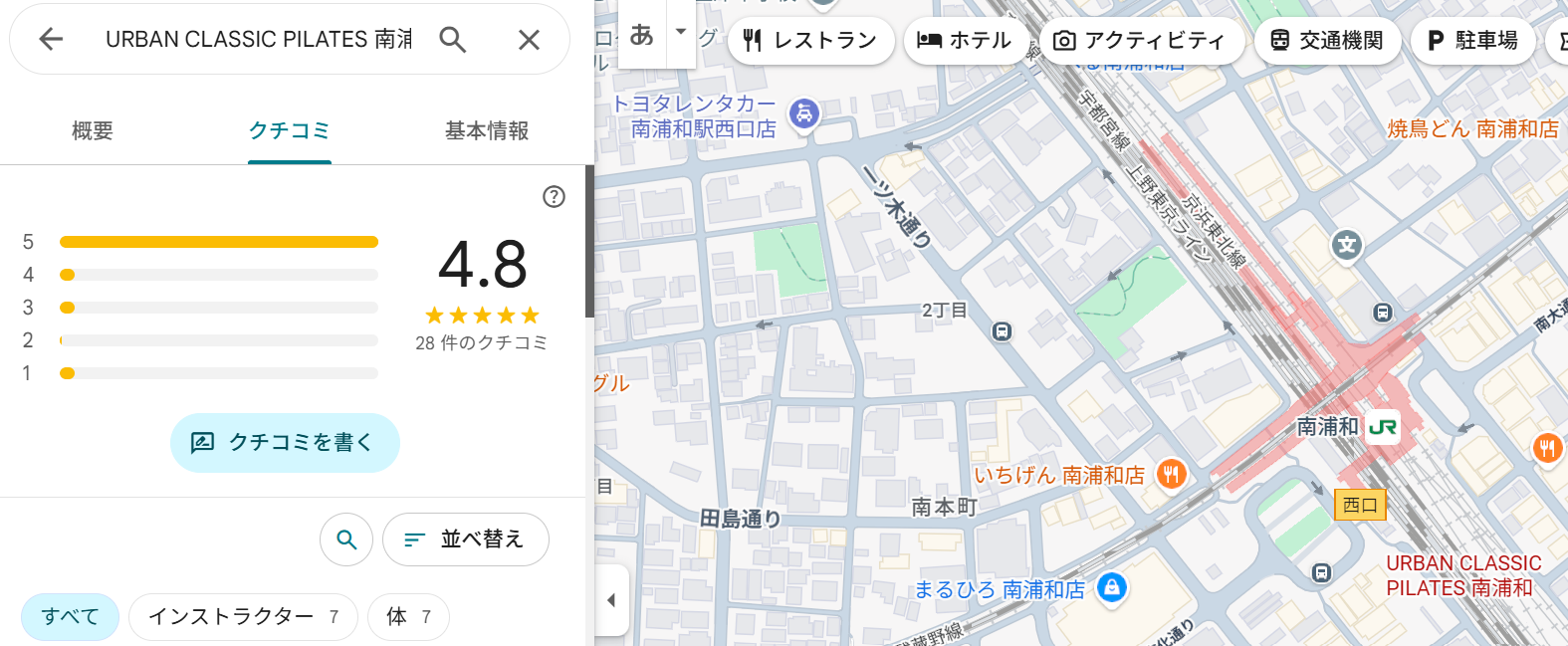Image resolution: width=1568 pixels, height=646 pixels.
Task: Tap クチコミを書く to write a review
Action: pyautogui.click(x=285, y=442)
